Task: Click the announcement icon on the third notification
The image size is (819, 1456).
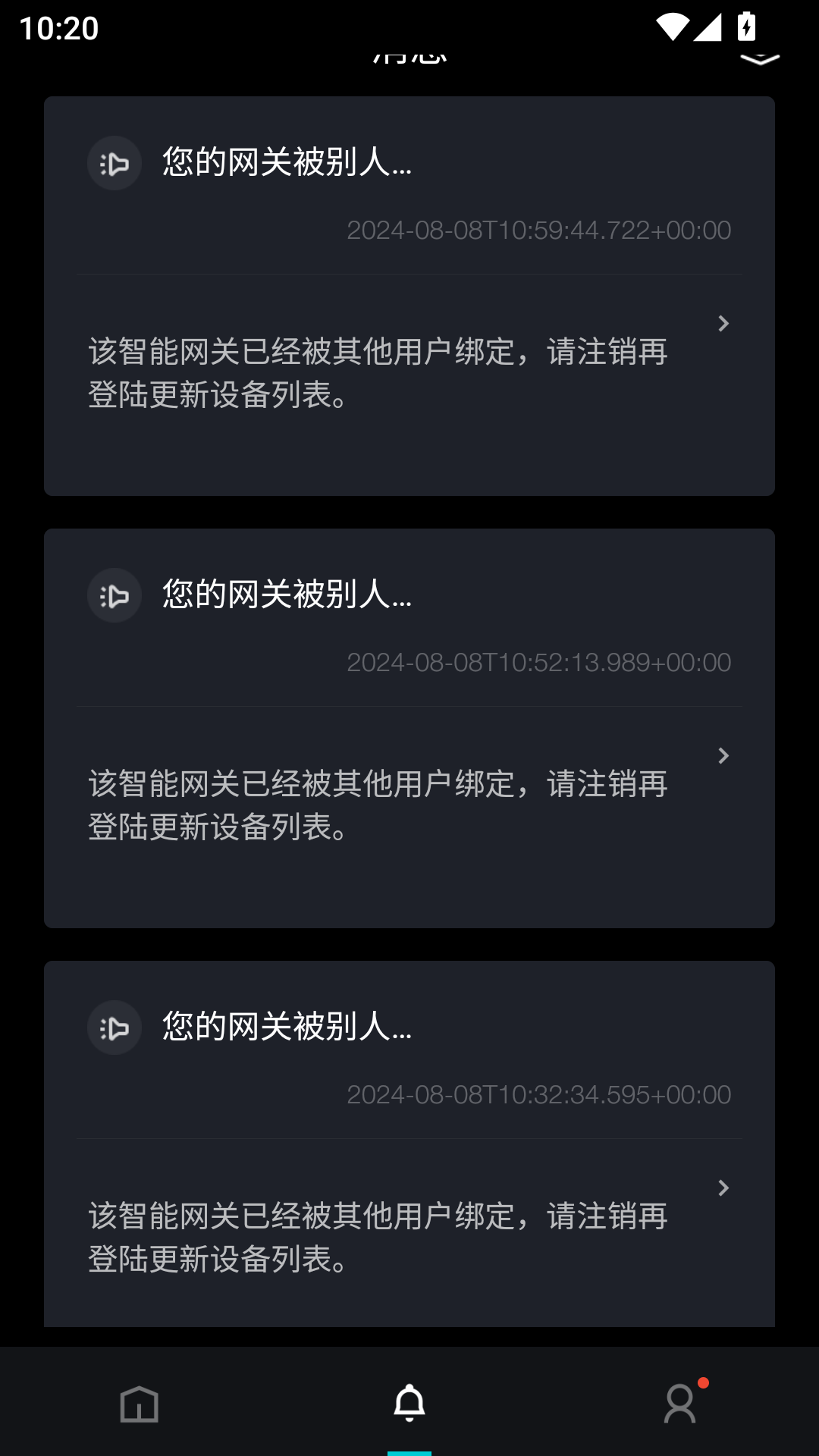Action: click(x=114, y=1028)
